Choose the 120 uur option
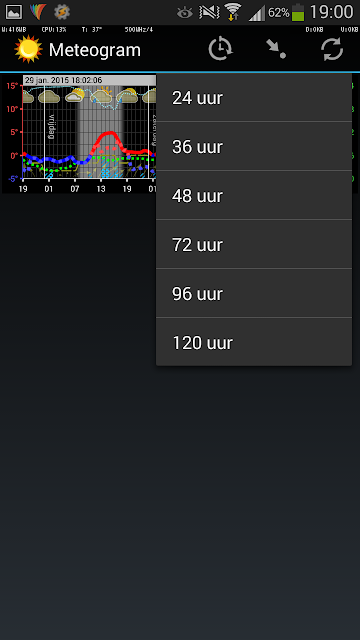This screenshot has width=360, height=640. pyautogui.click(x=254, y=342)
